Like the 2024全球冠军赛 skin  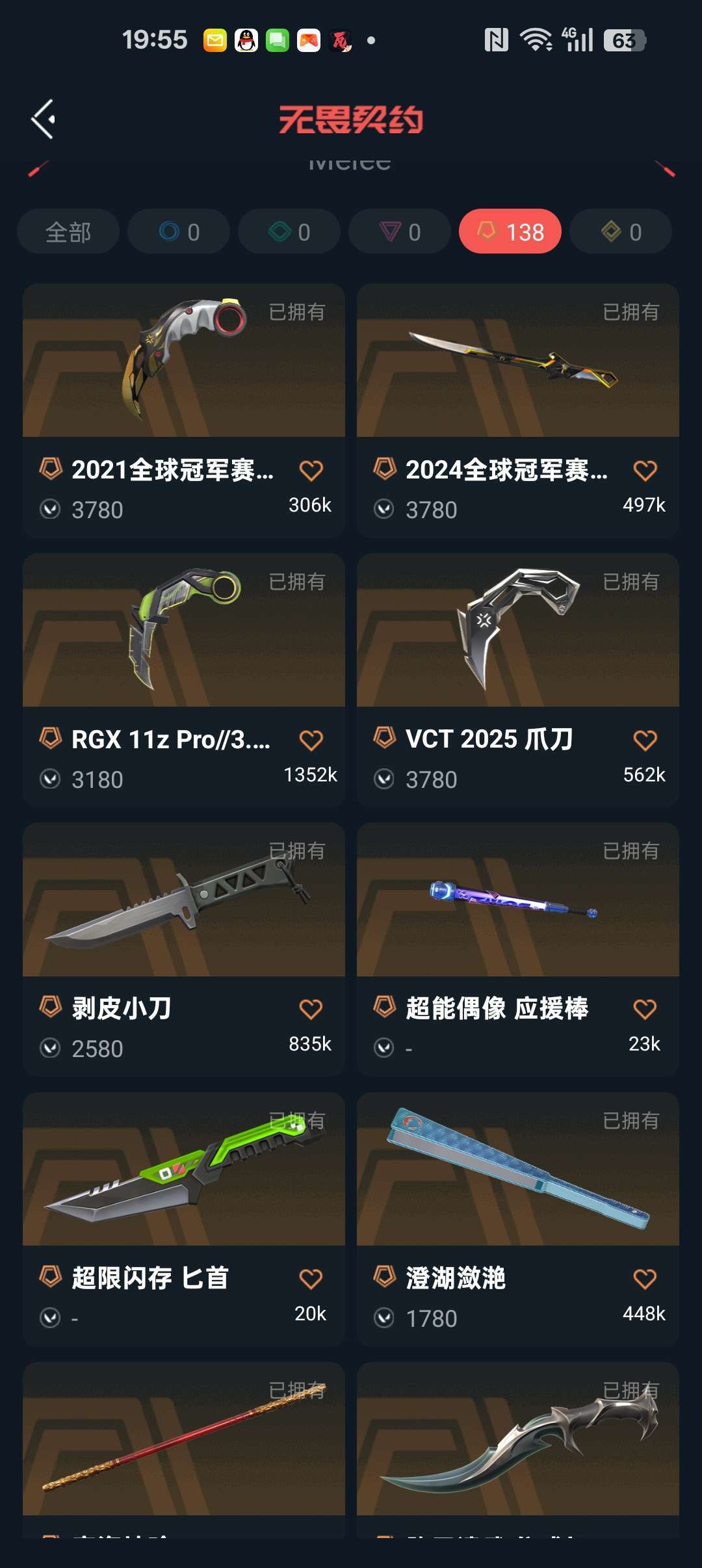pyautogui.click(x=645, y=470)
